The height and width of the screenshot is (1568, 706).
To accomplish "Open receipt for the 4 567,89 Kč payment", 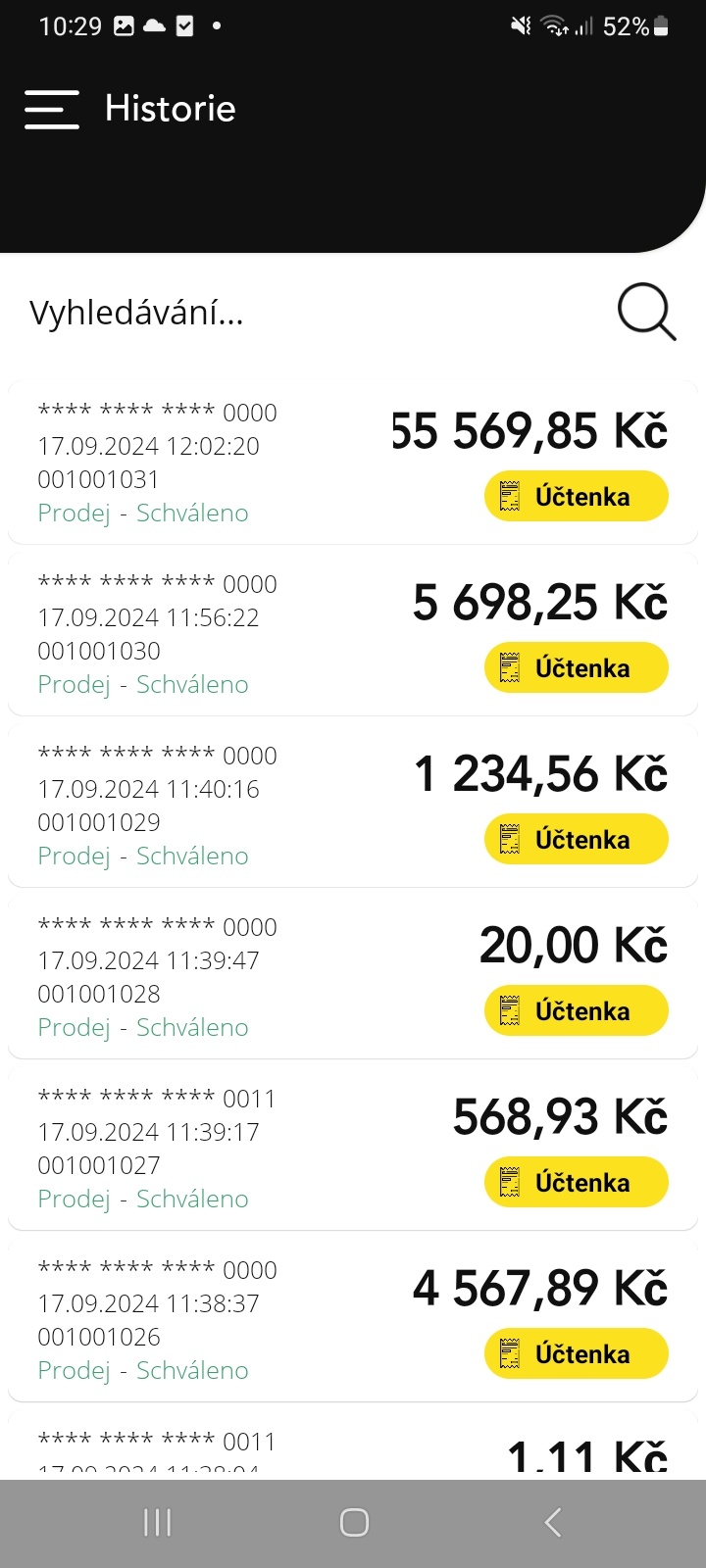I will point(577,1354).
